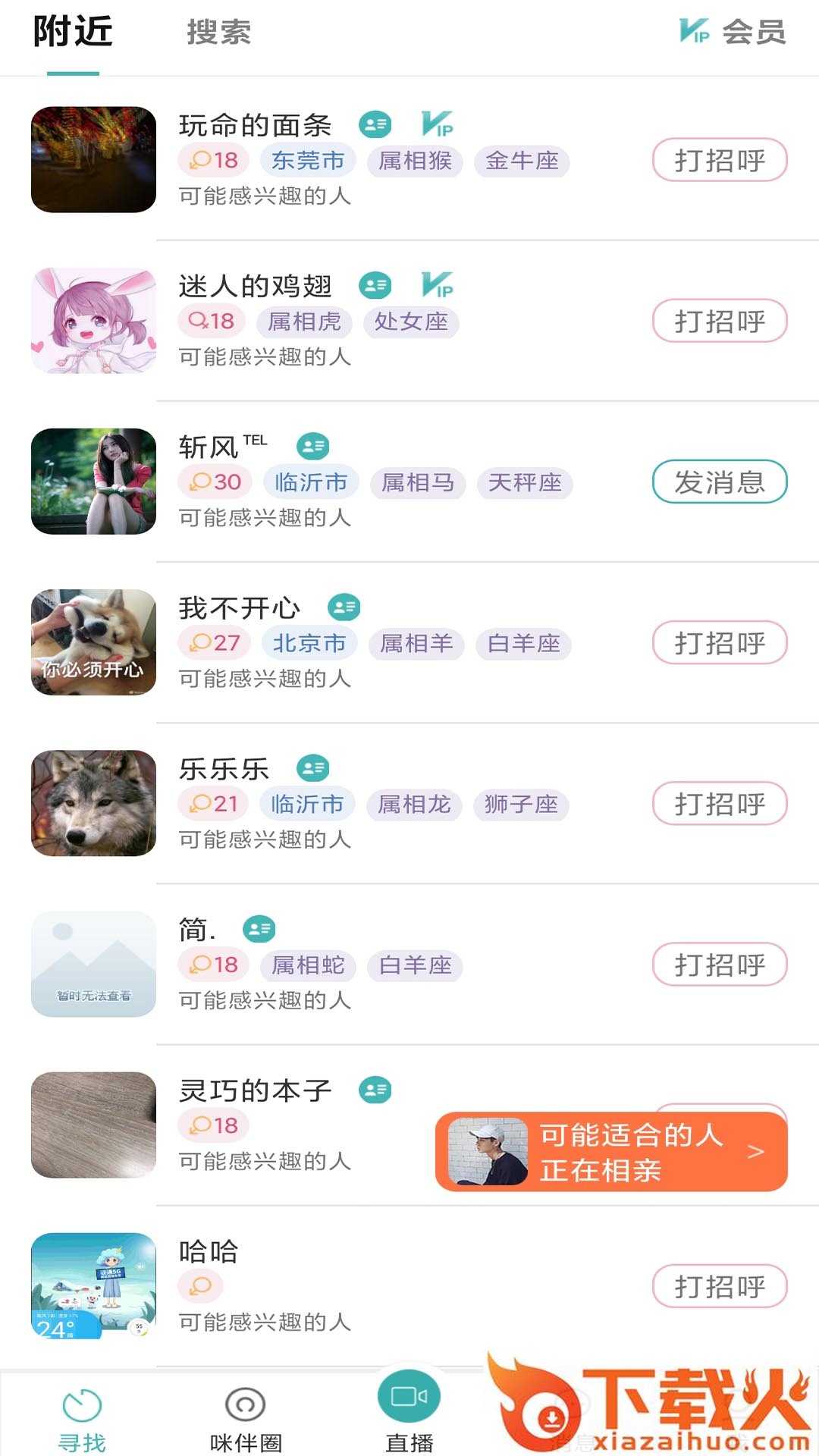Screen dimensions: 819x1456
Task: Greet 我不开心 with 打招呼
Action: (x=719, y=643)
